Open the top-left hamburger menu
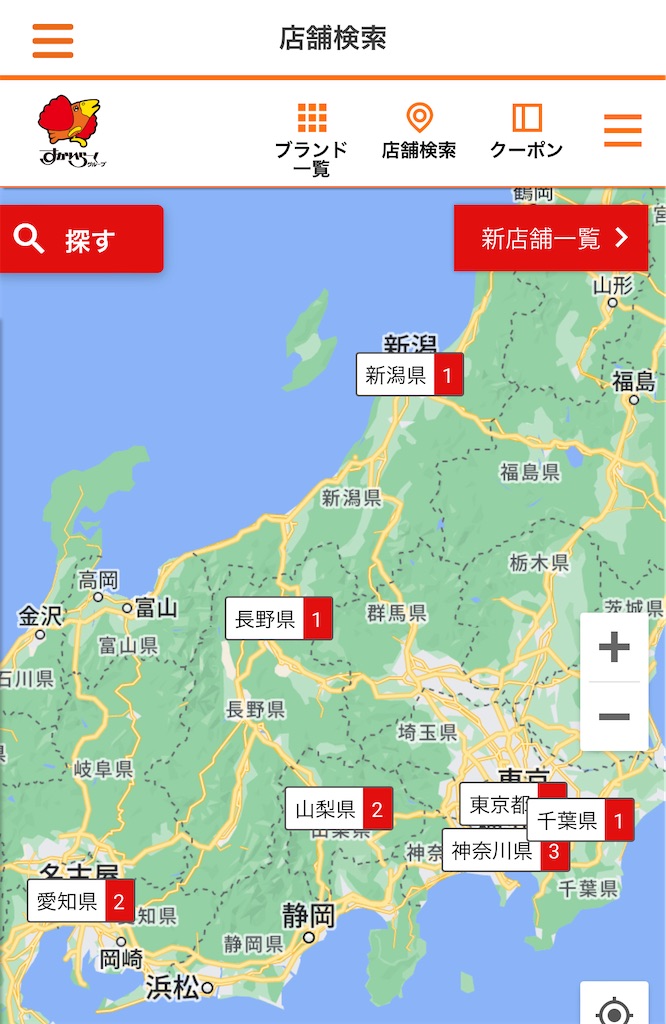 [53, 40]
